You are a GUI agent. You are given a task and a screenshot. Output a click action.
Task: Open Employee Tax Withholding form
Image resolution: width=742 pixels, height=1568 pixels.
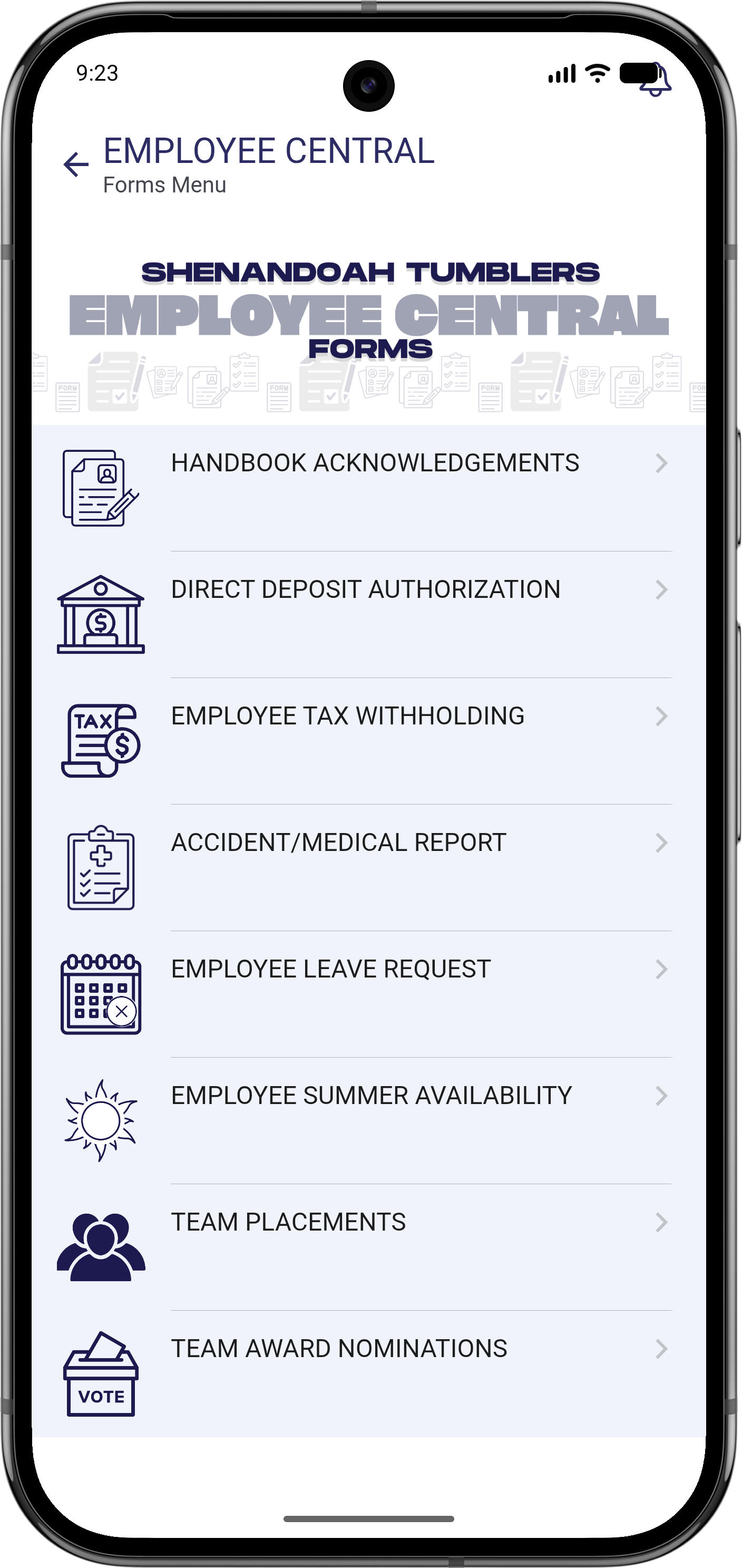tap(347, 717)
